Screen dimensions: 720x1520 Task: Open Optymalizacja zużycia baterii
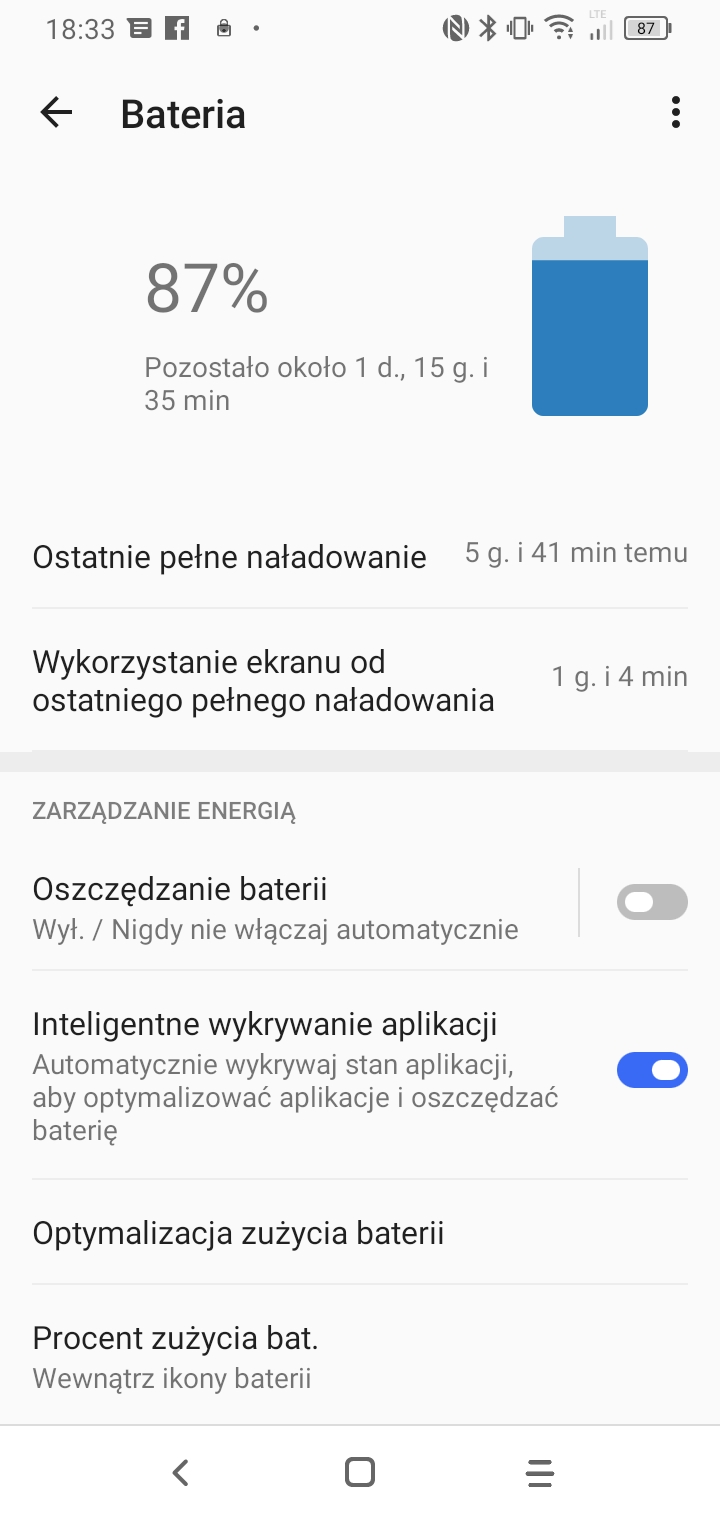(360, 1232)
